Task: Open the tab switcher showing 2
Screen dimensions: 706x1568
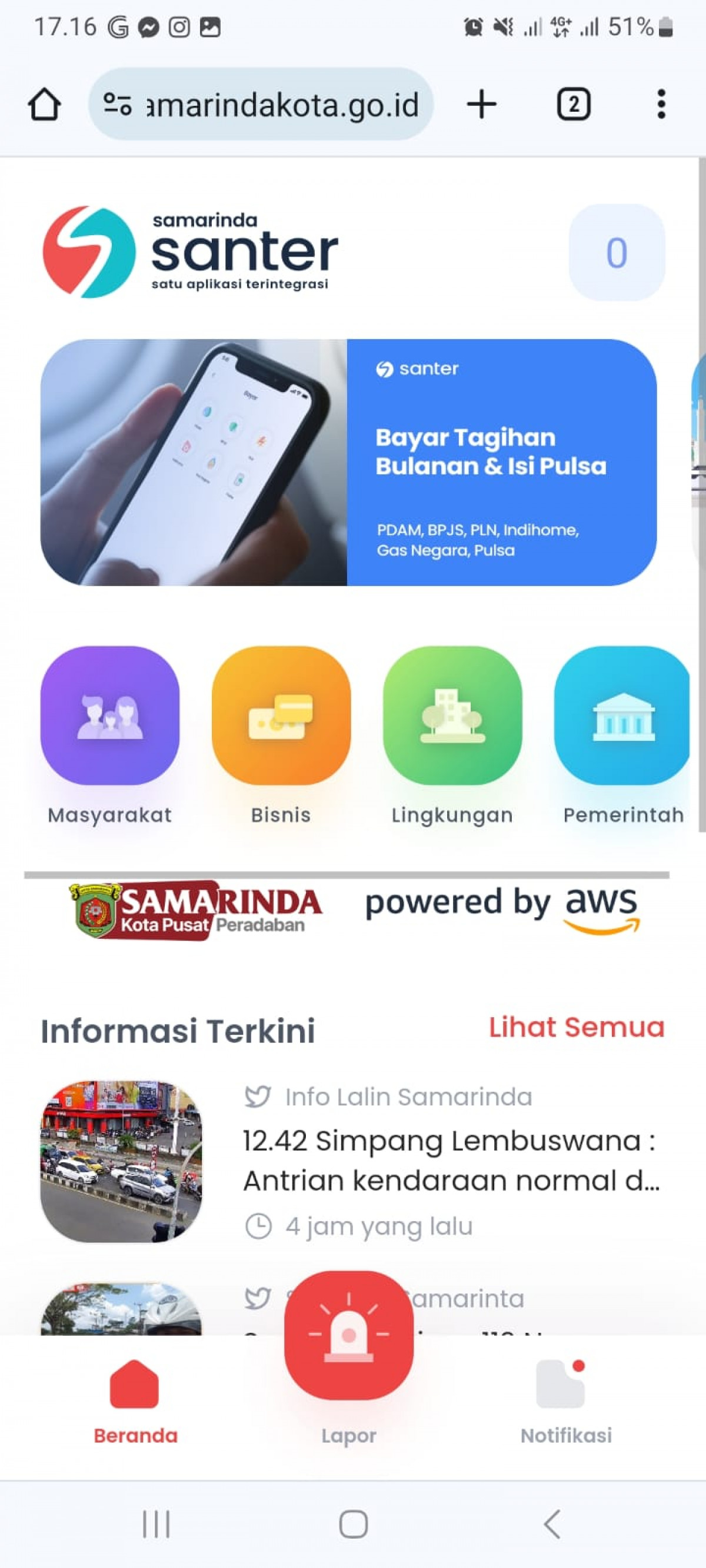Action: [573, 104]
